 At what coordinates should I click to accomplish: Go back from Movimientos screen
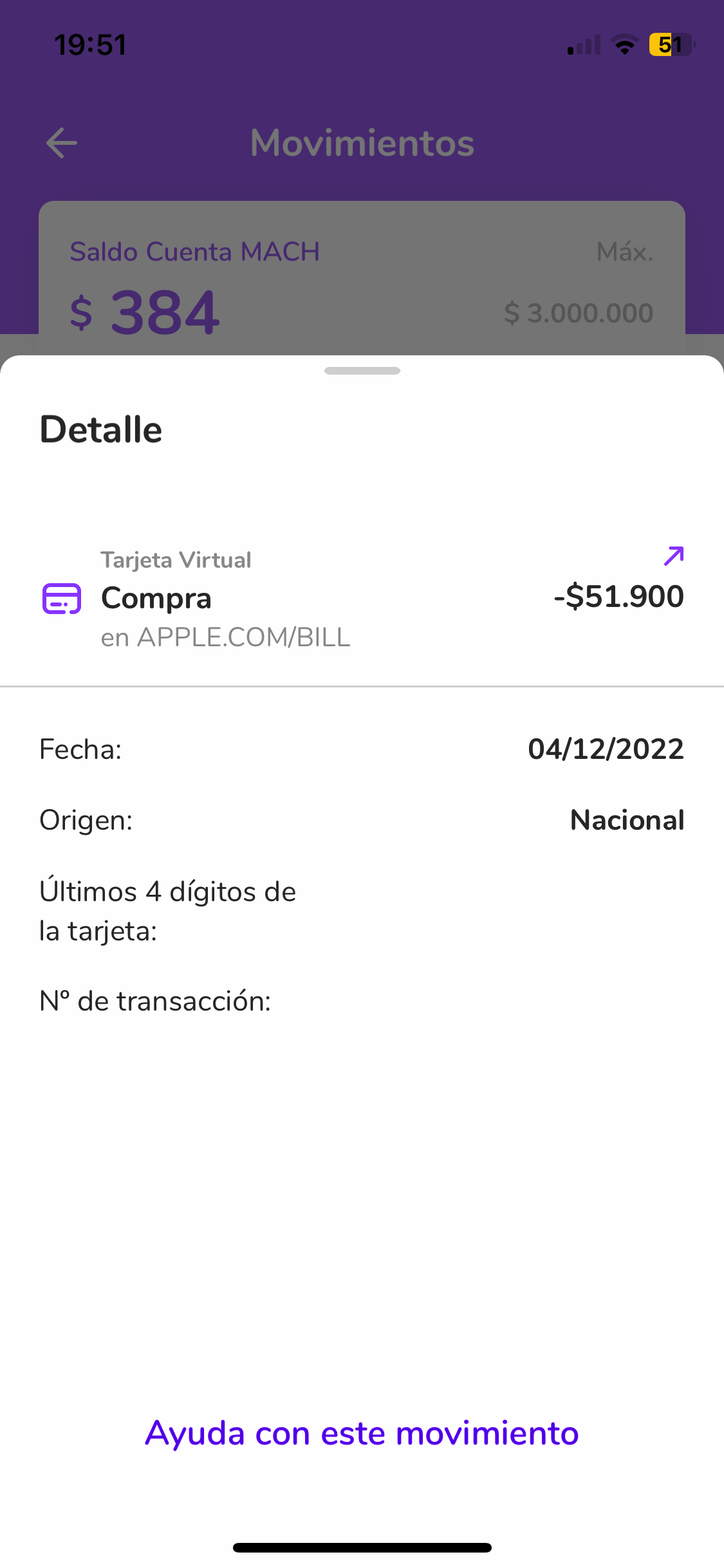pyautogui.click(x=62, y=143)
